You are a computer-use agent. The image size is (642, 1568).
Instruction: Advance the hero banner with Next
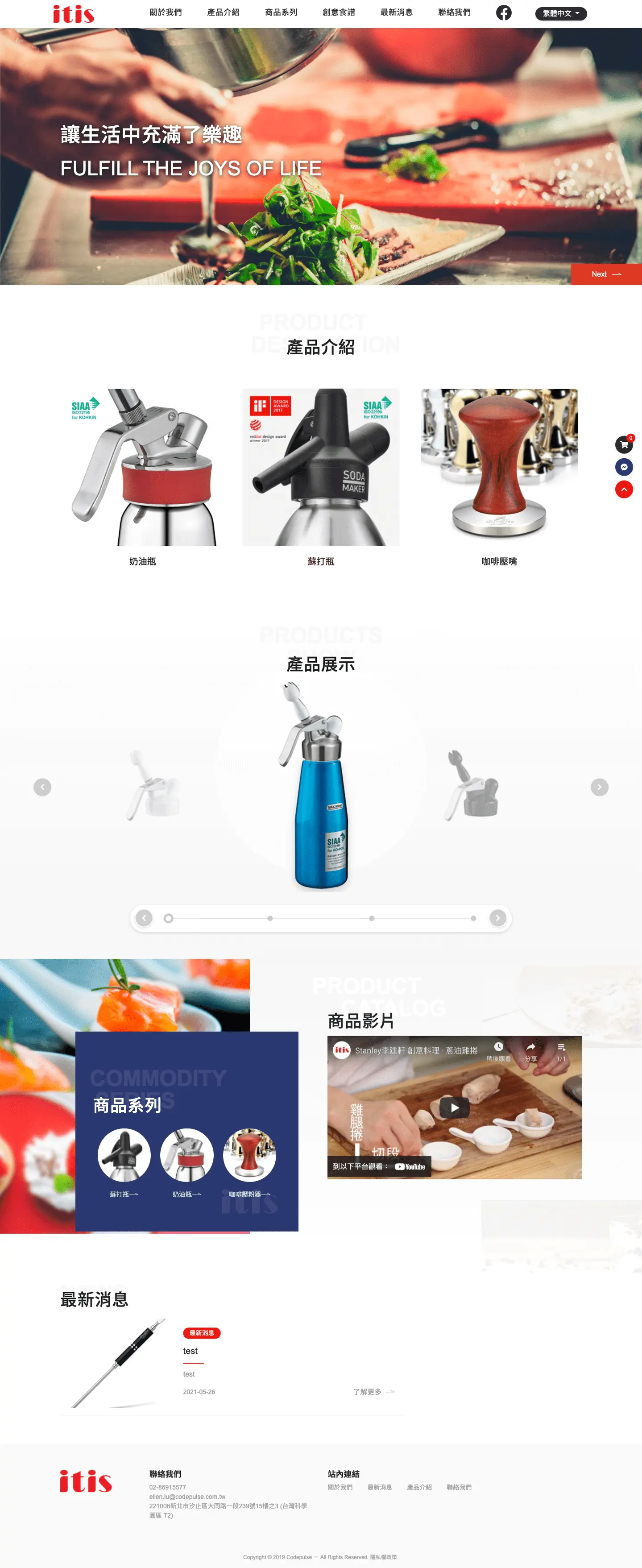pyautogui.click(x=605, y=274)
